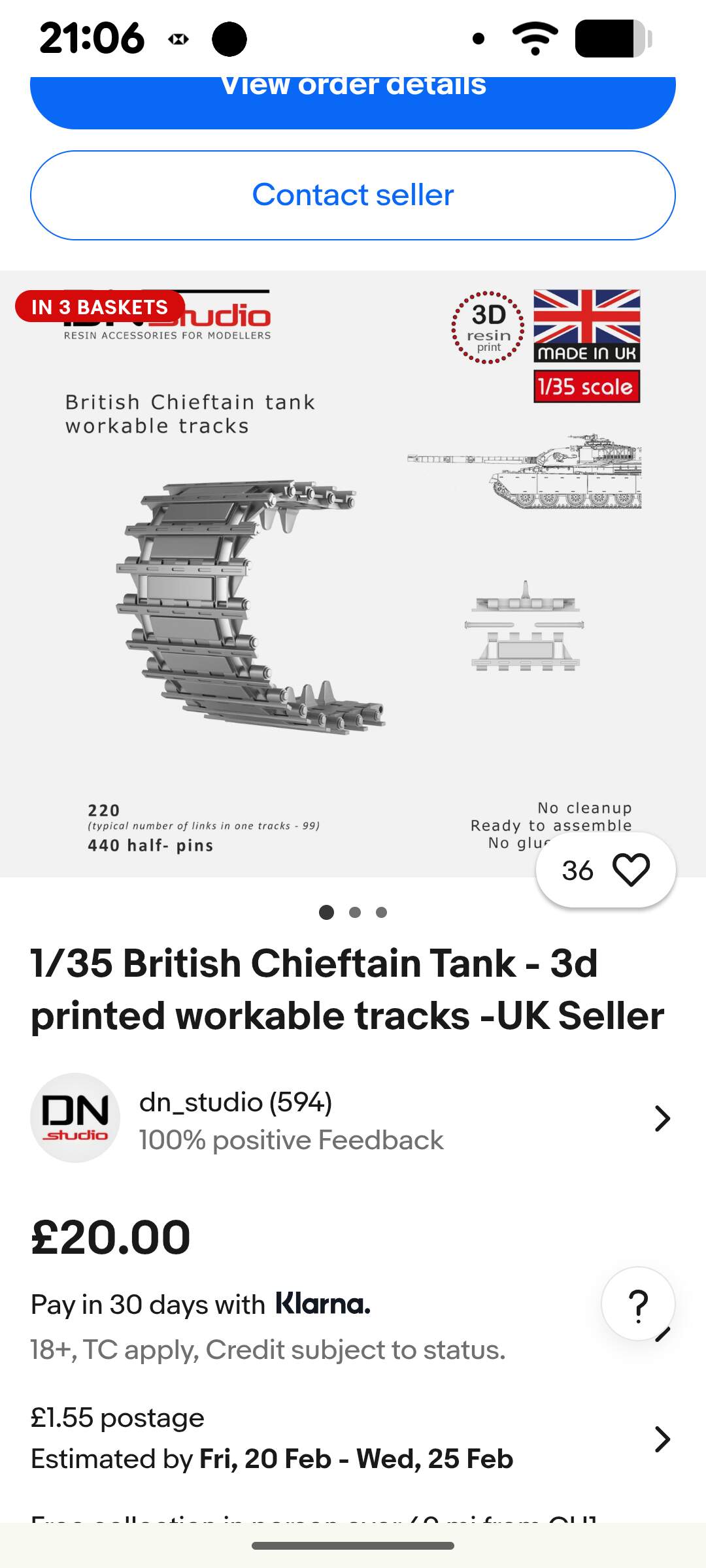Contact the seller

tap(353, 195)
